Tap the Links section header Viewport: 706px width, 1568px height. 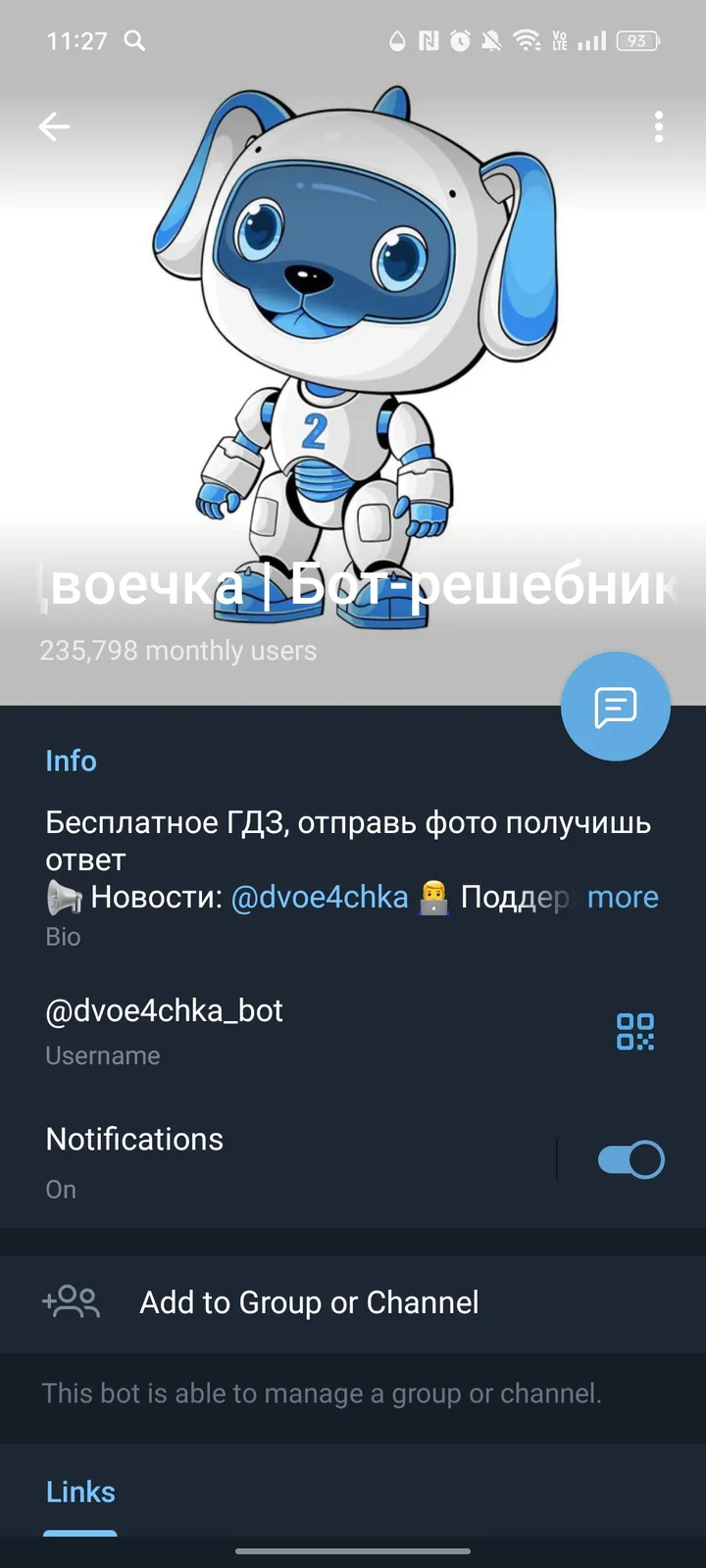79,1492
